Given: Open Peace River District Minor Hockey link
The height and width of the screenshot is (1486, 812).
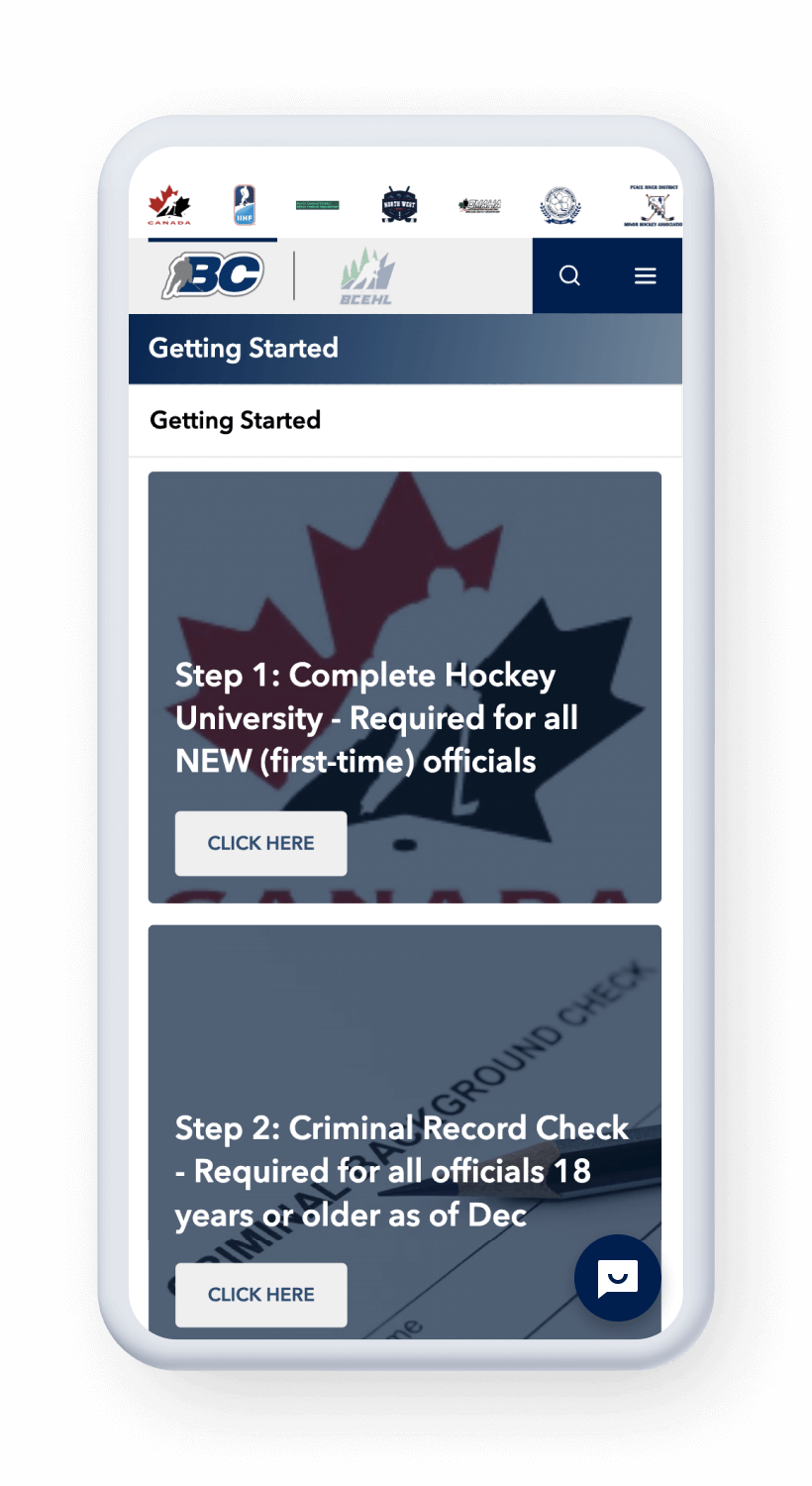Looking at the screenshot, I should coord(654,205).
